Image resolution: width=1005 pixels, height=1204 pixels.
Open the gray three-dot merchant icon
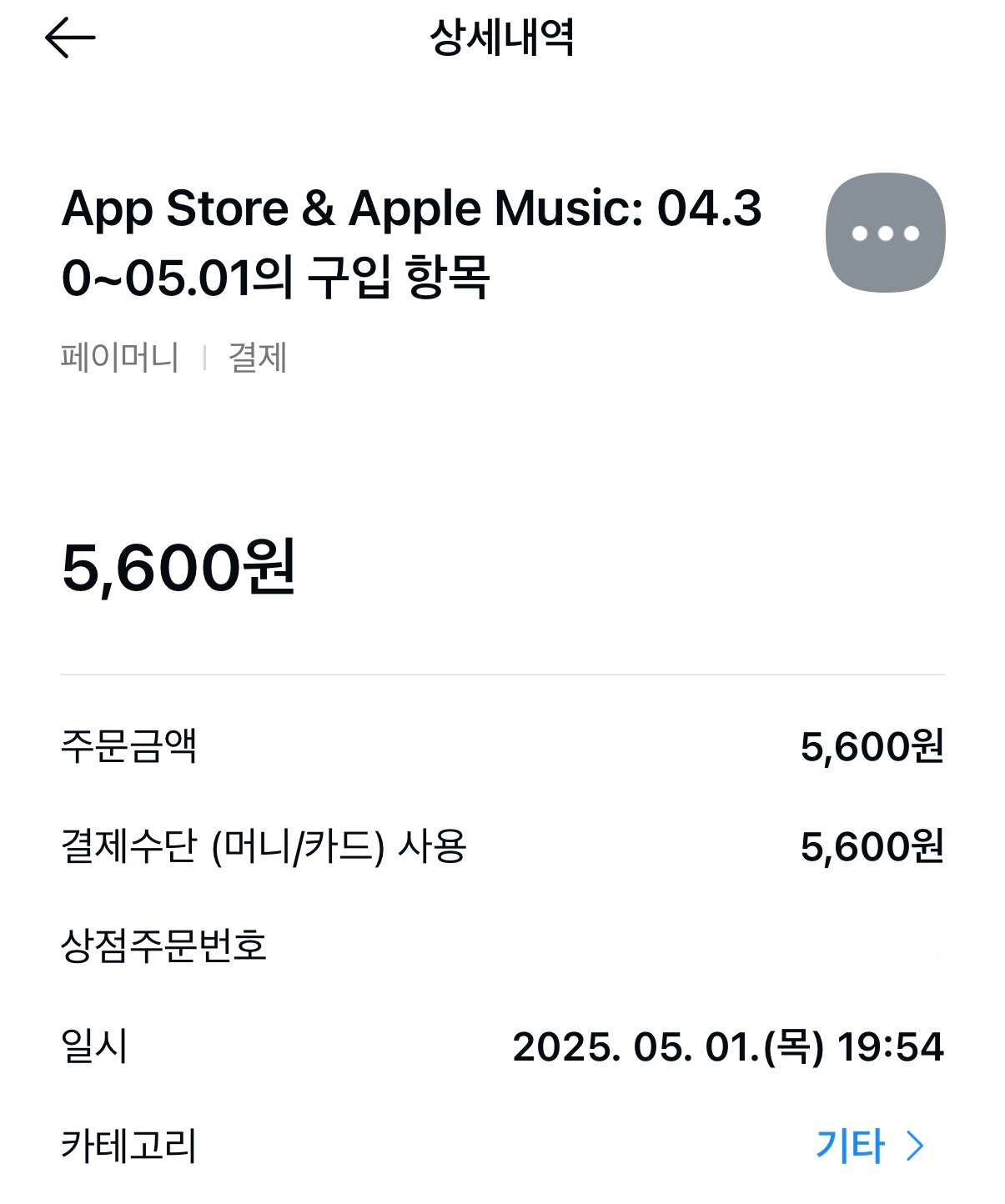885,233
